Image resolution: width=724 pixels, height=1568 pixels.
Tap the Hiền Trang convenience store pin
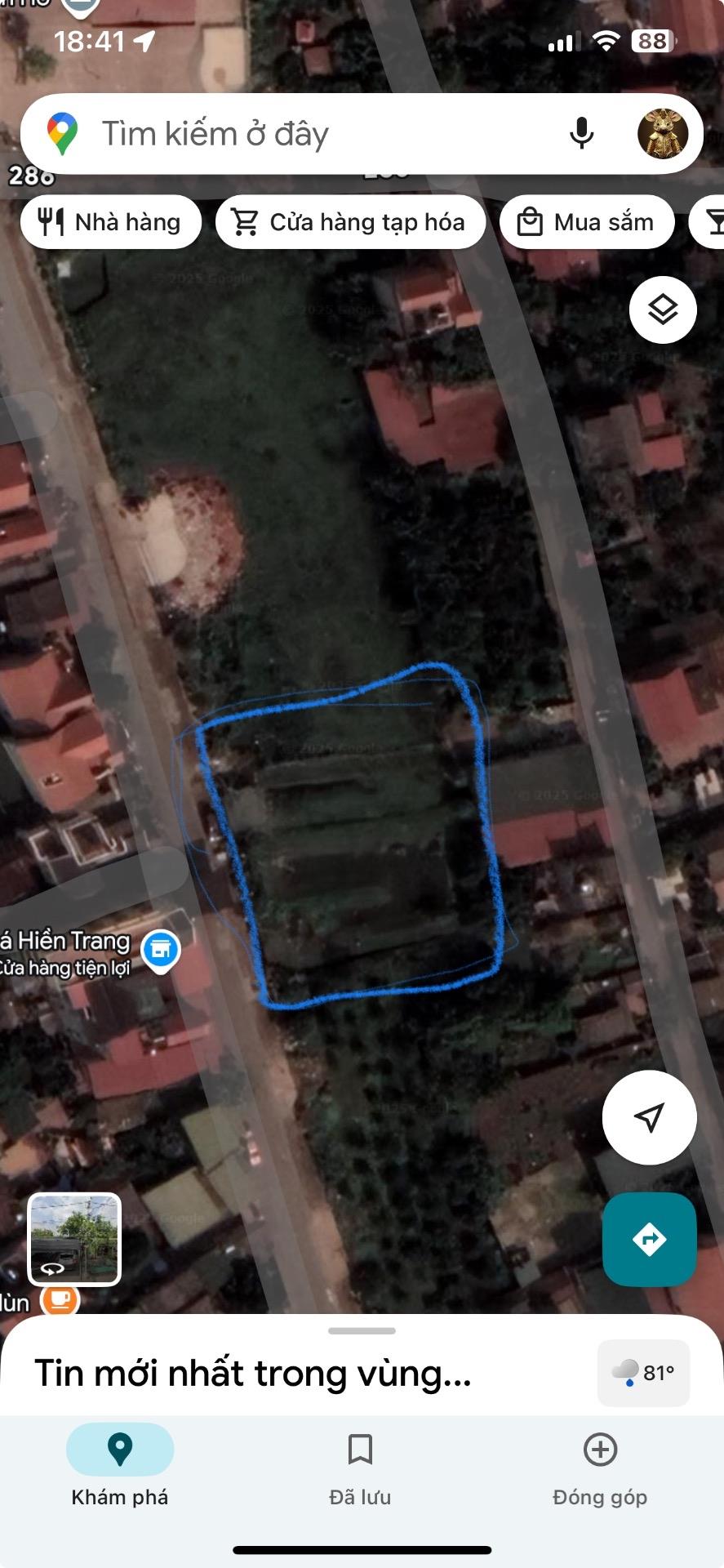click(x=161, y=951)
